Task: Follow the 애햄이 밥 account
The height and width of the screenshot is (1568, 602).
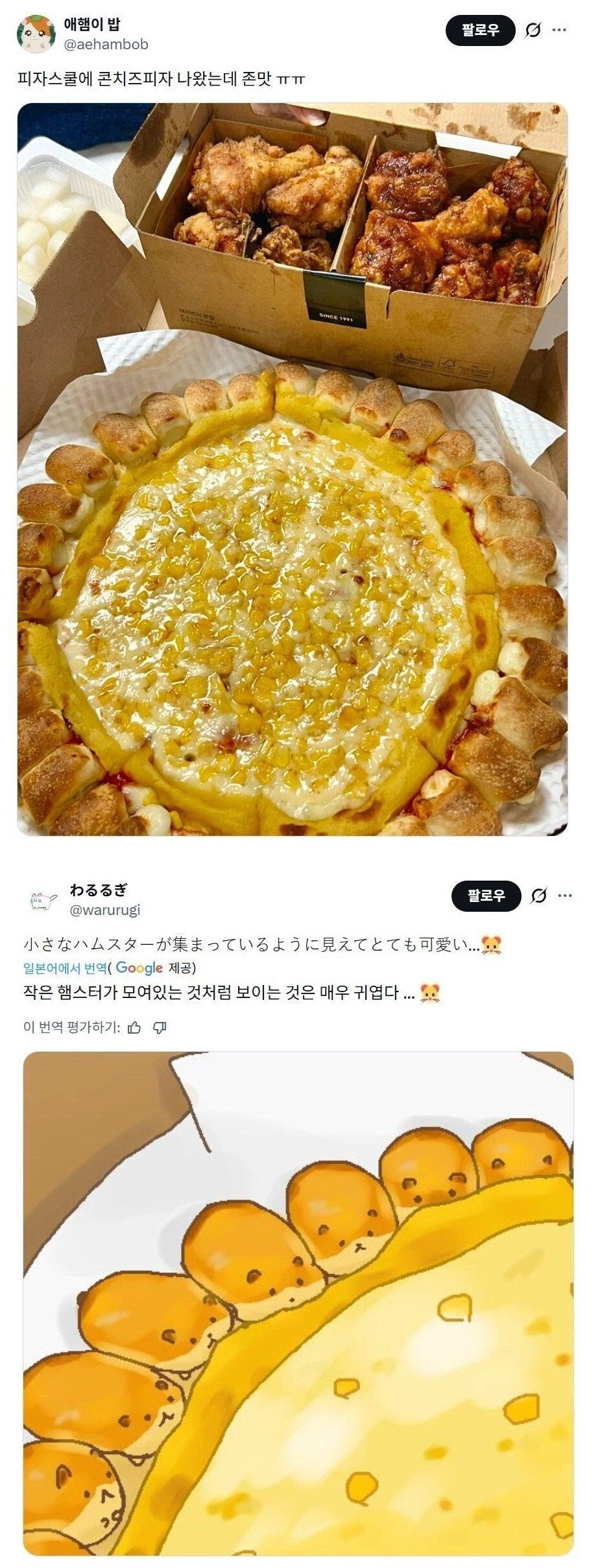Action: tap(480, 30)
